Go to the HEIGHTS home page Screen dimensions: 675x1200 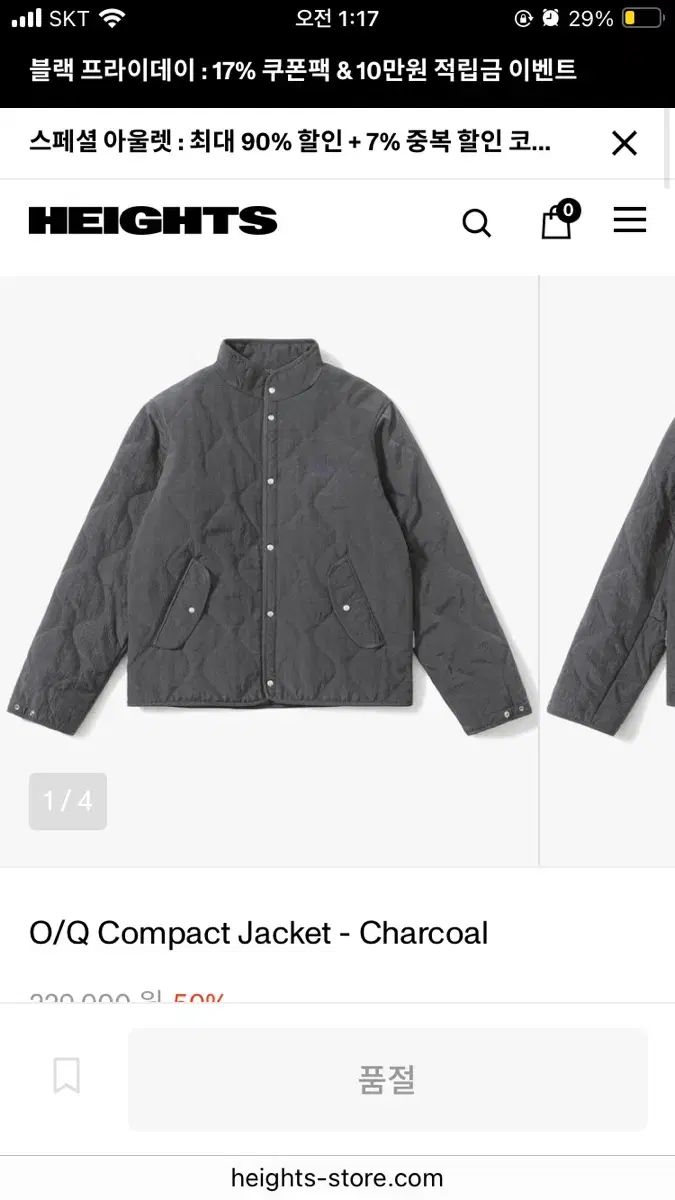coord(153,221)
